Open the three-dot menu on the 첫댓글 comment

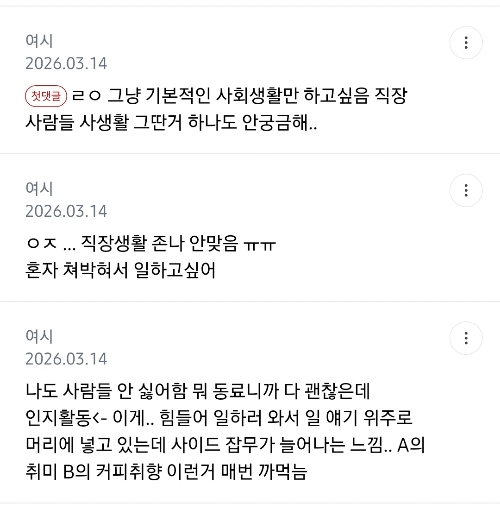pos(466,43)
